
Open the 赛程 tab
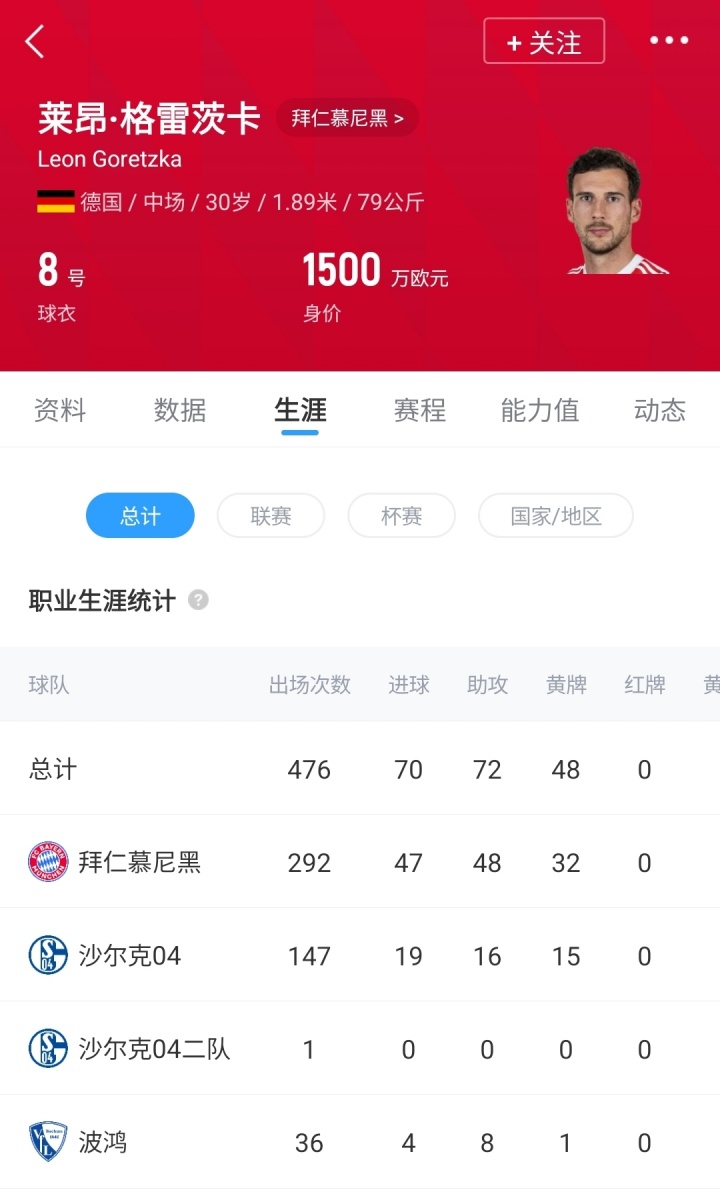[419, 410]
